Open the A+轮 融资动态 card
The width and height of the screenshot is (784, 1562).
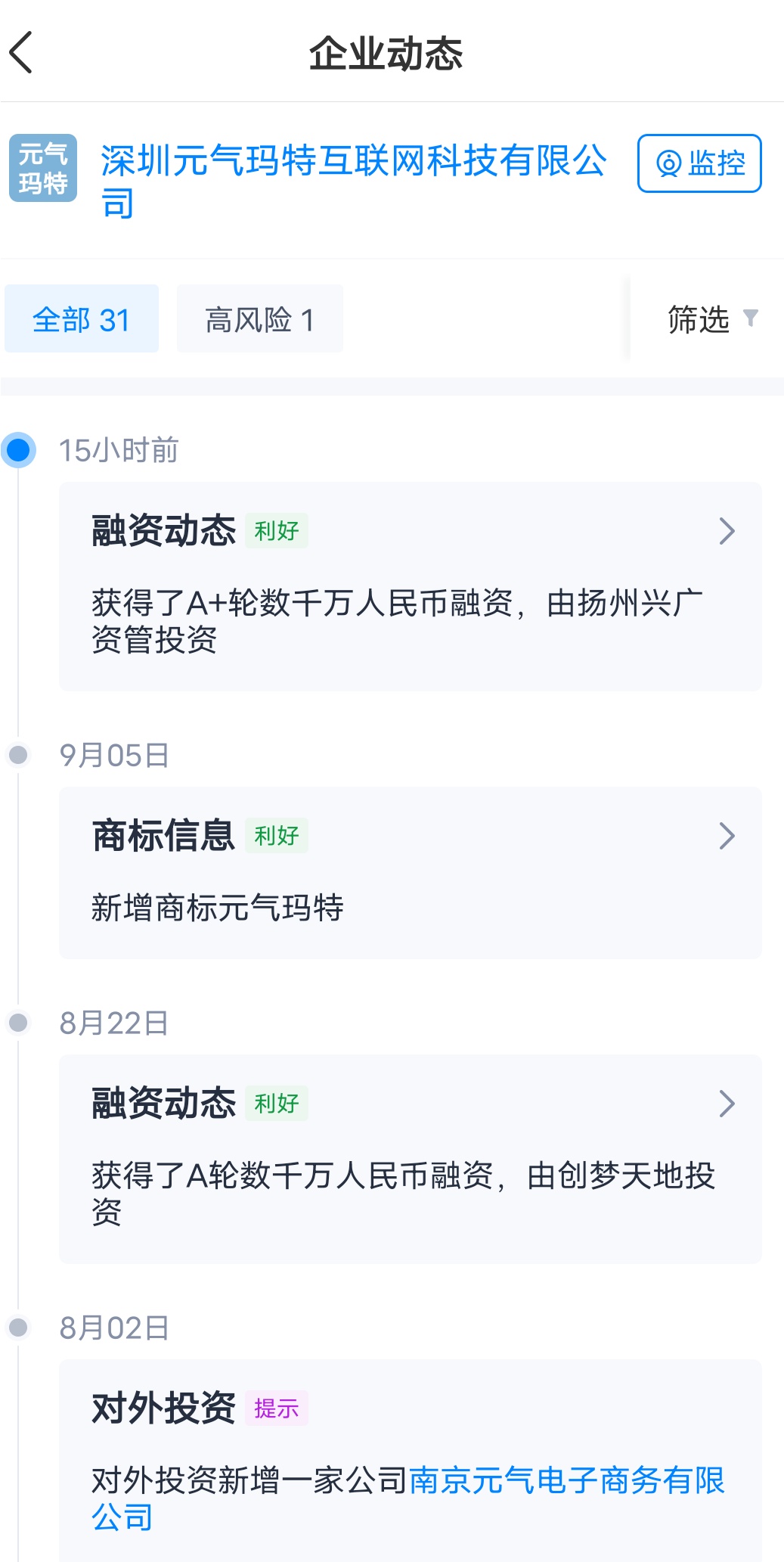(410, 586)
